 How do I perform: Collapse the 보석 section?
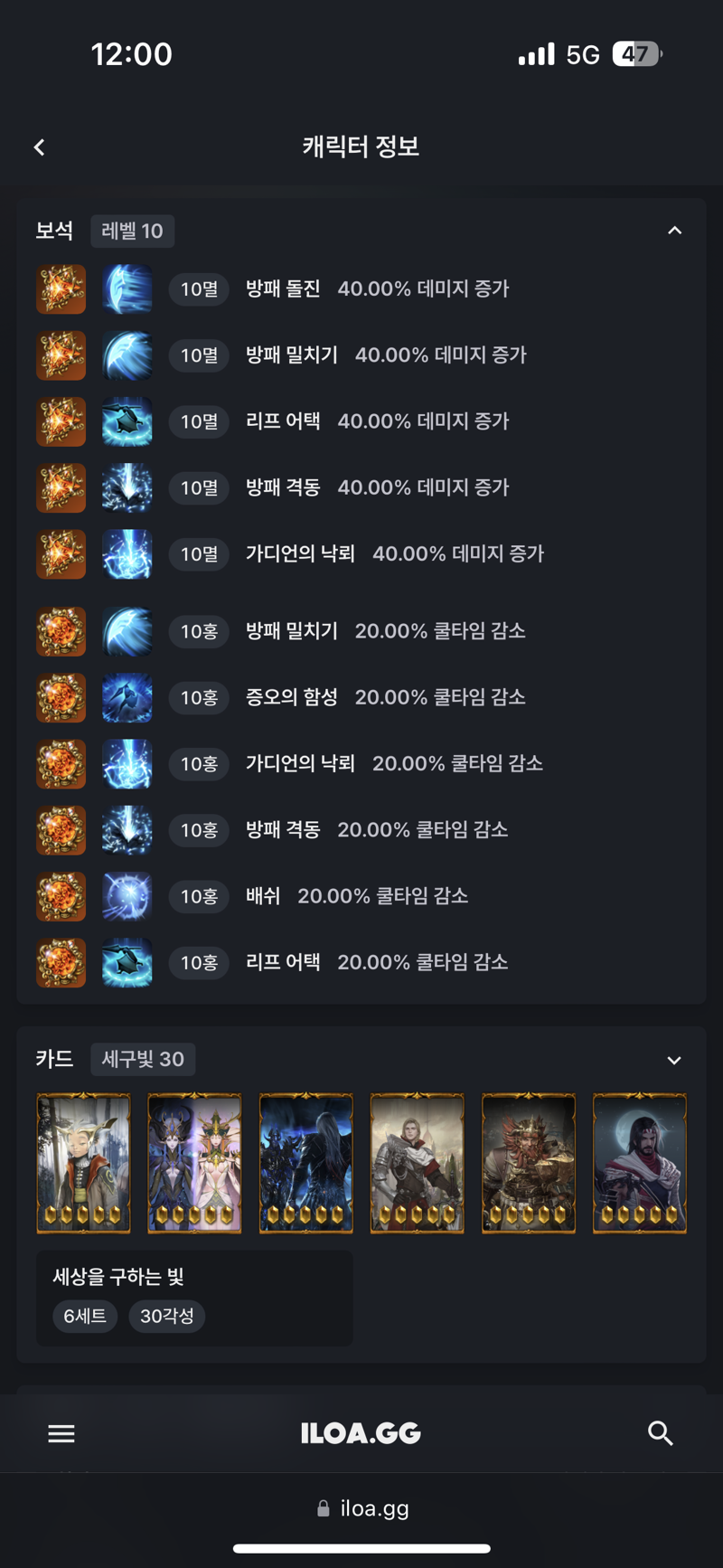click(x=674, y=231)
